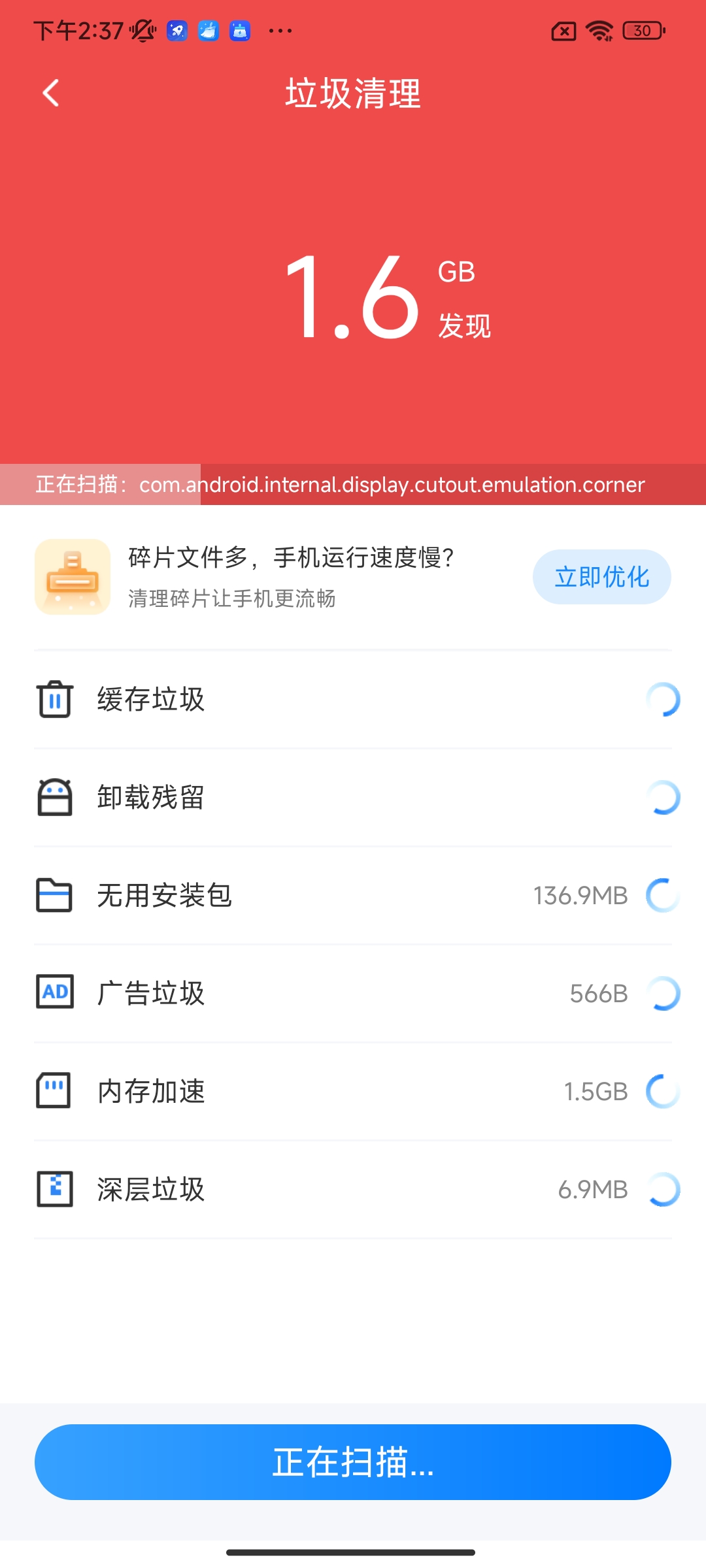Click the battery indicator showing 30

pos(643,31)
